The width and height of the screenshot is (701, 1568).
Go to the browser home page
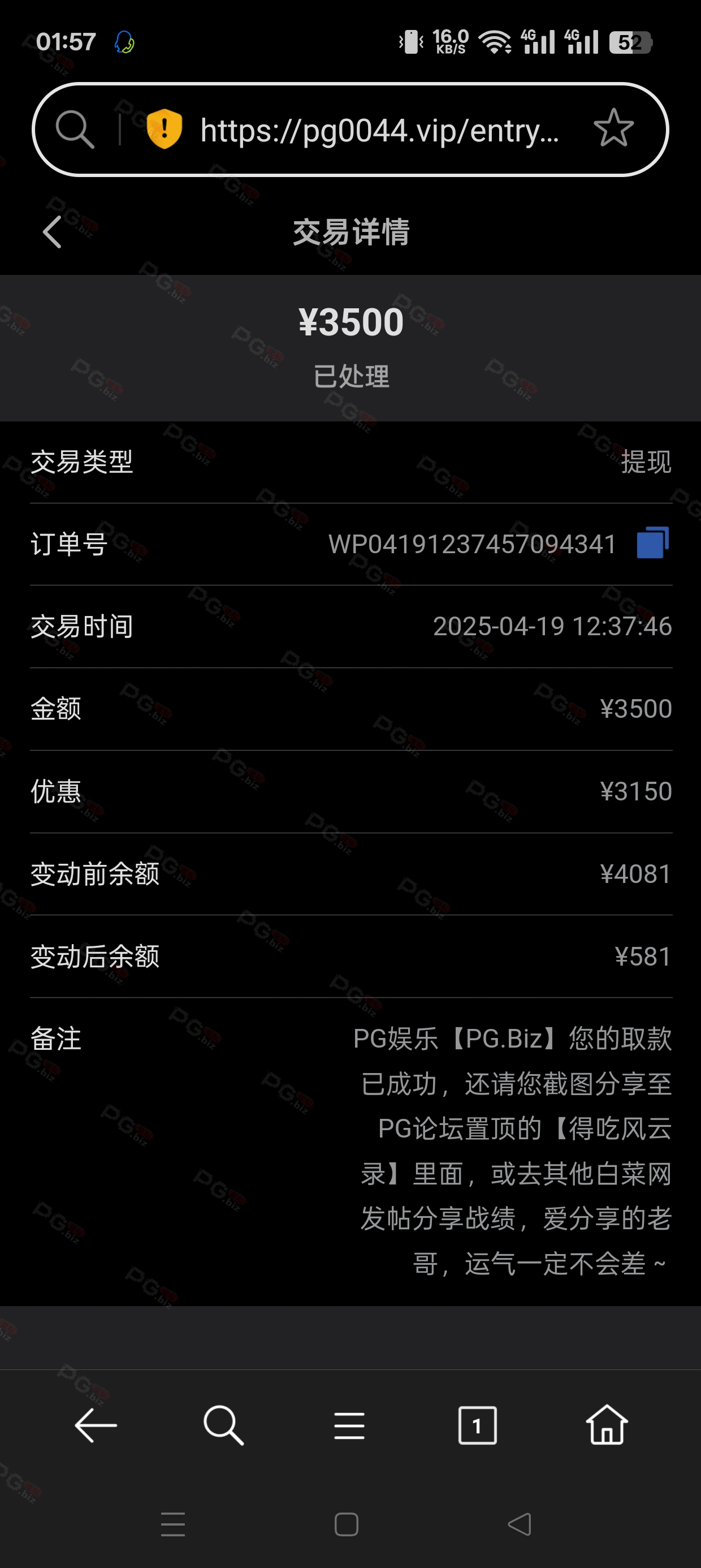point(607,1424)
